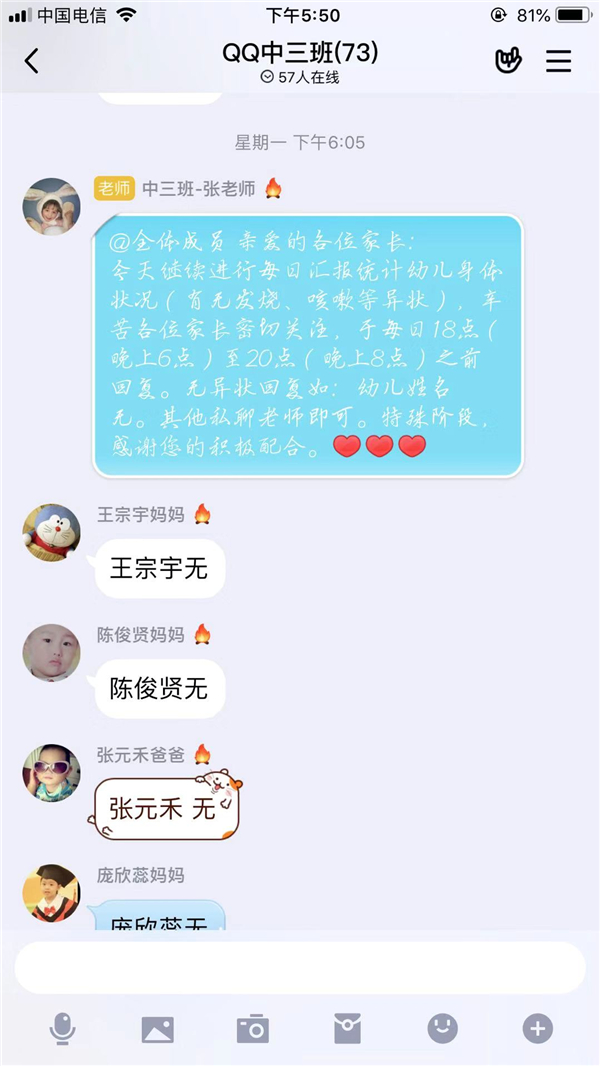600x1066 pixels.
Task: Tap the message input field
Action: coord(300,967)
